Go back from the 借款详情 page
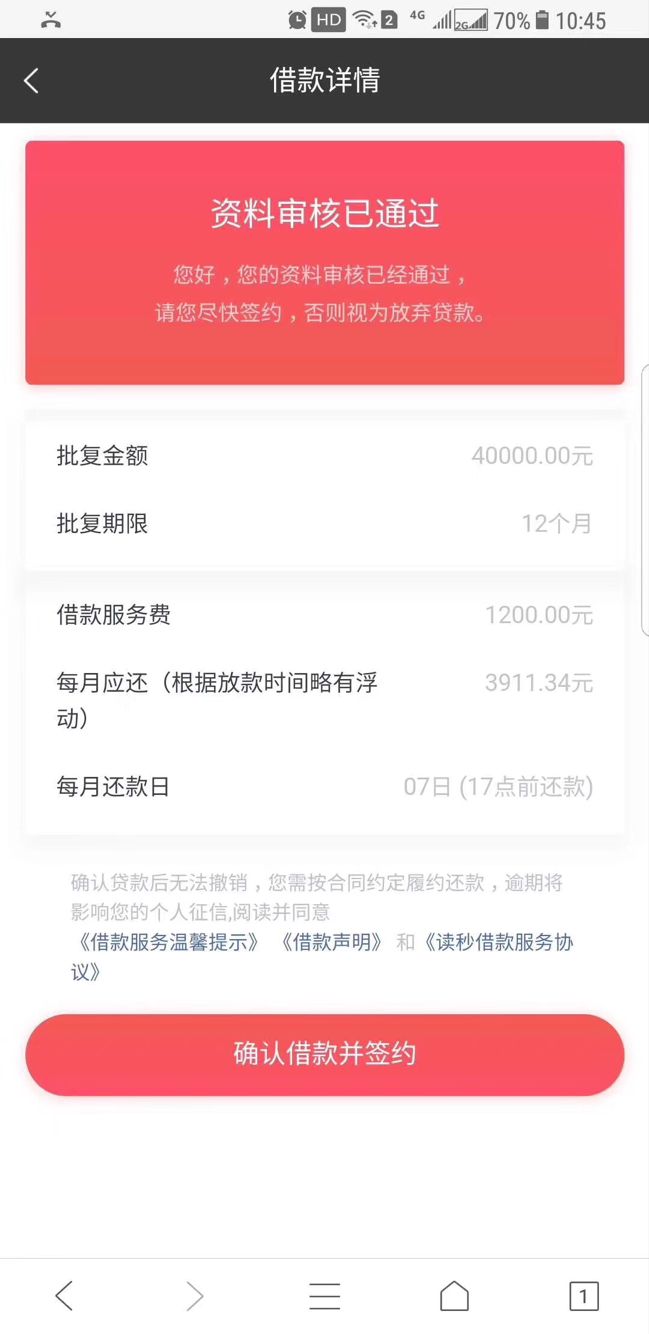649x1334 pixels. click(x=32, y=81)
